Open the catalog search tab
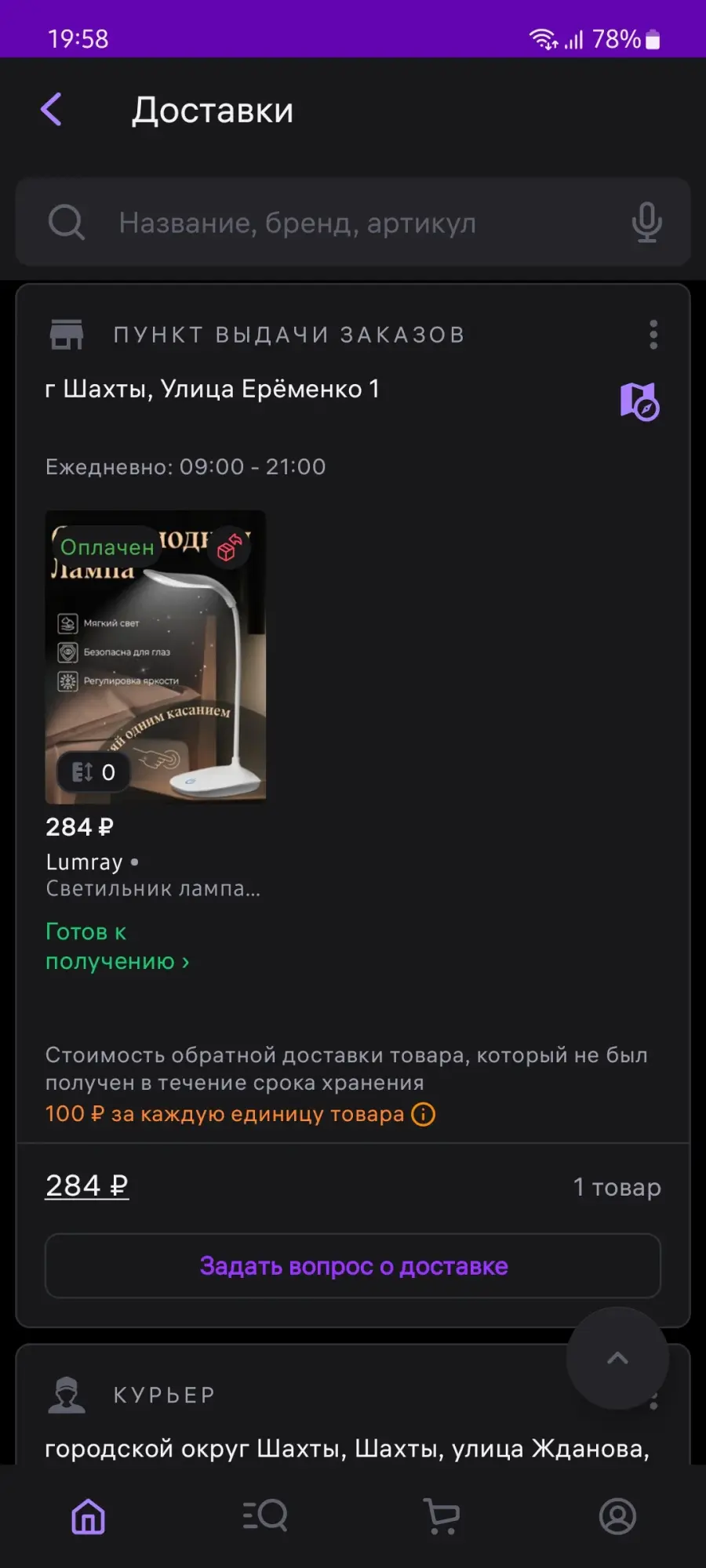 [265, 1516]
